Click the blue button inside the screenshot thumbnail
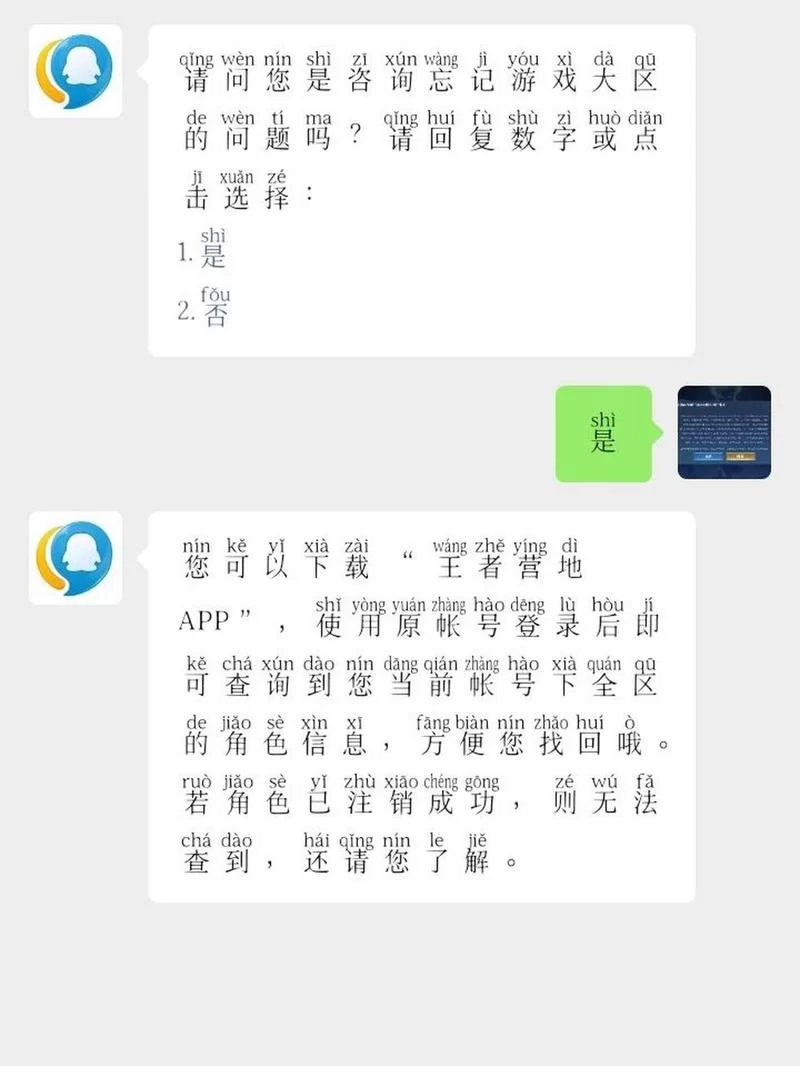The image size is (800, 1066). [x=708, y=455]
